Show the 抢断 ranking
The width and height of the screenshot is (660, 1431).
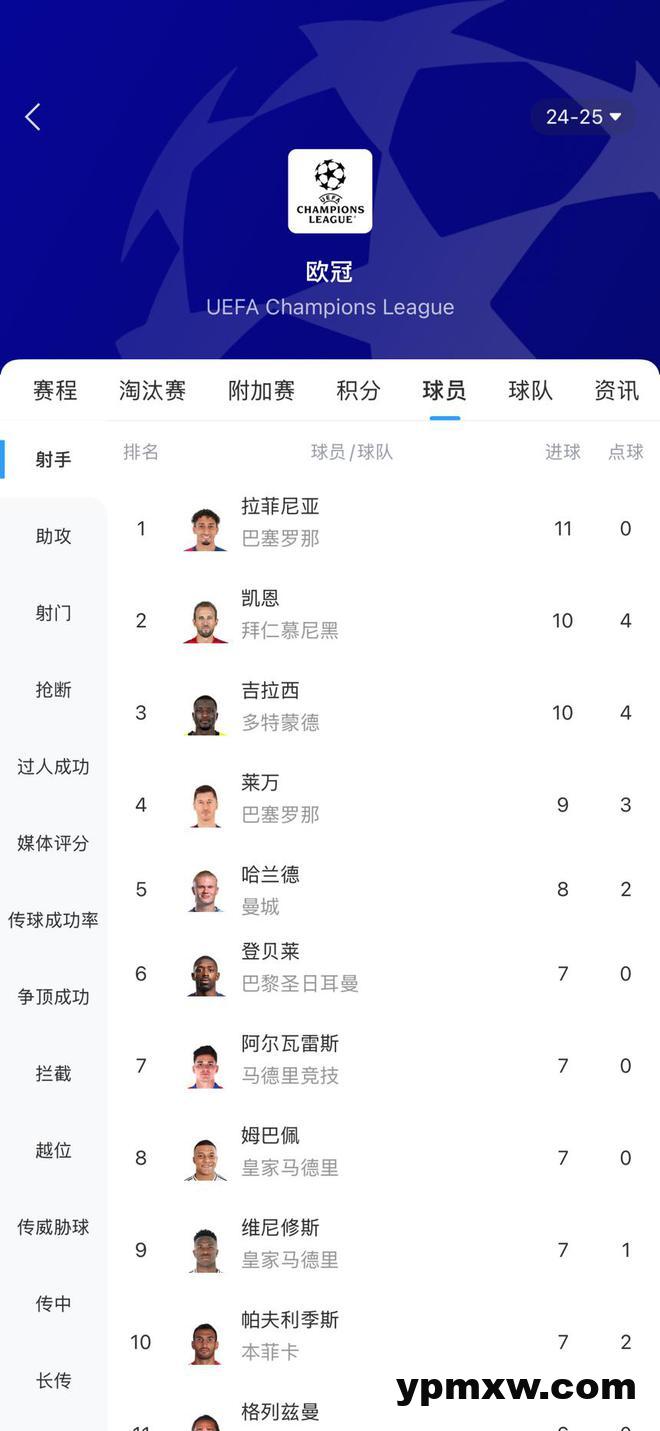[x=54, y=690]
